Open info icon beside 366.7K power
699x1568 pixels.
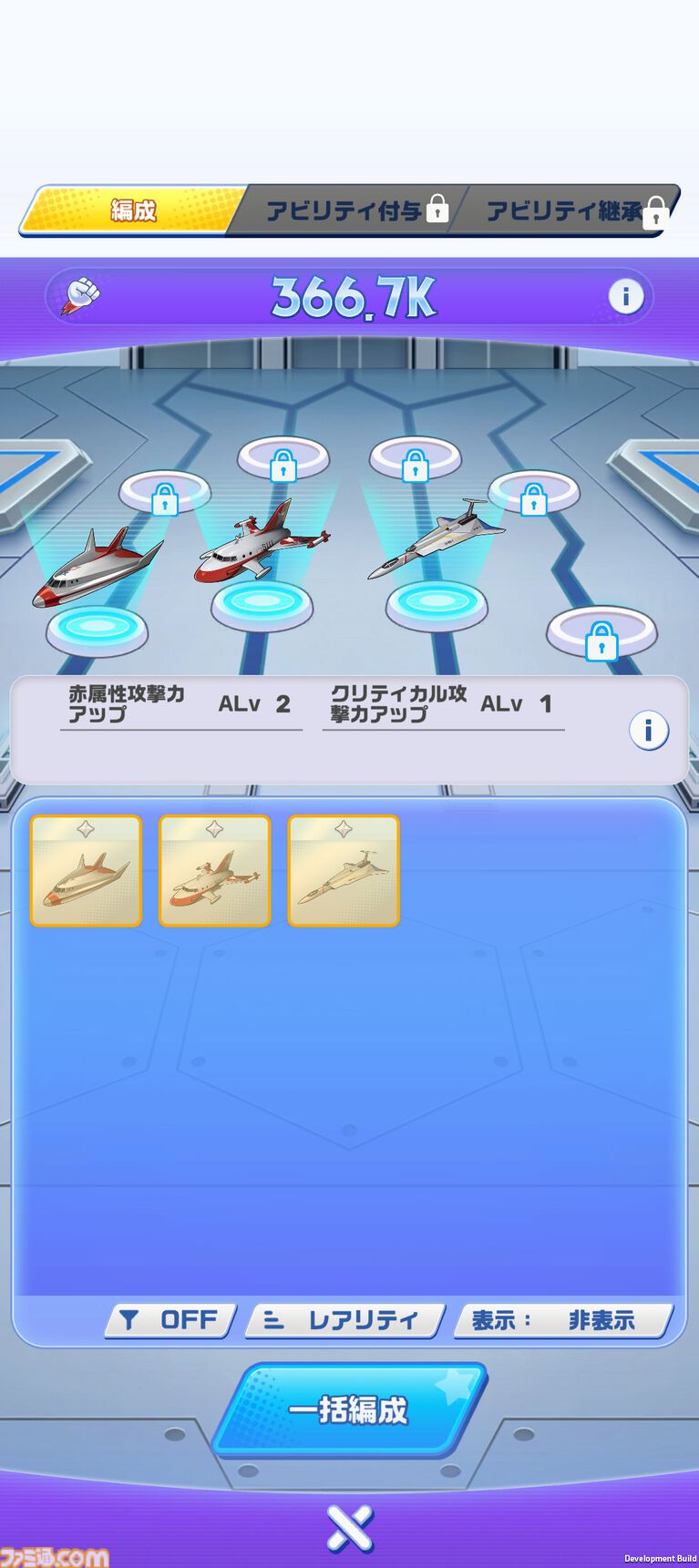625,297
